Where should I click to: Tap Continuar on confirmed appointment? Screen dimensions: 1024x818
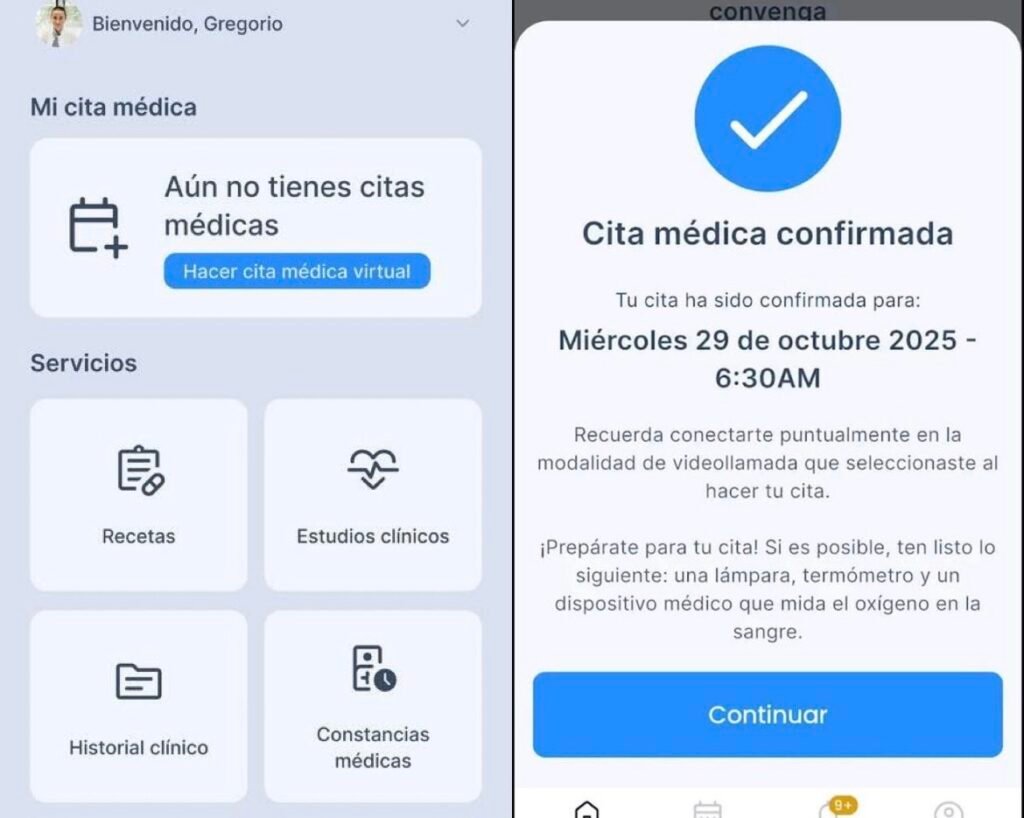tap(767, 714)
